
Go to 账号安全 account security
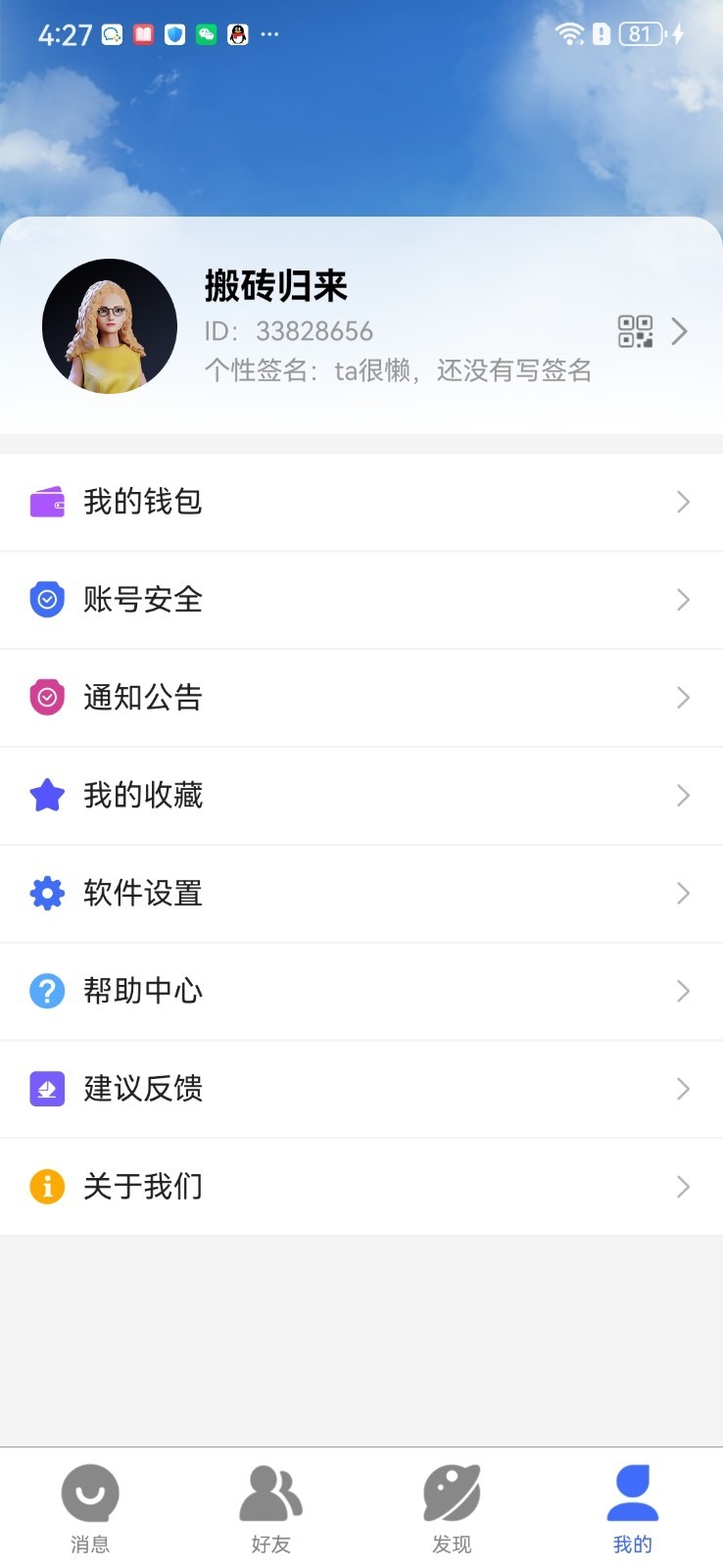click(x=361, y=600)
